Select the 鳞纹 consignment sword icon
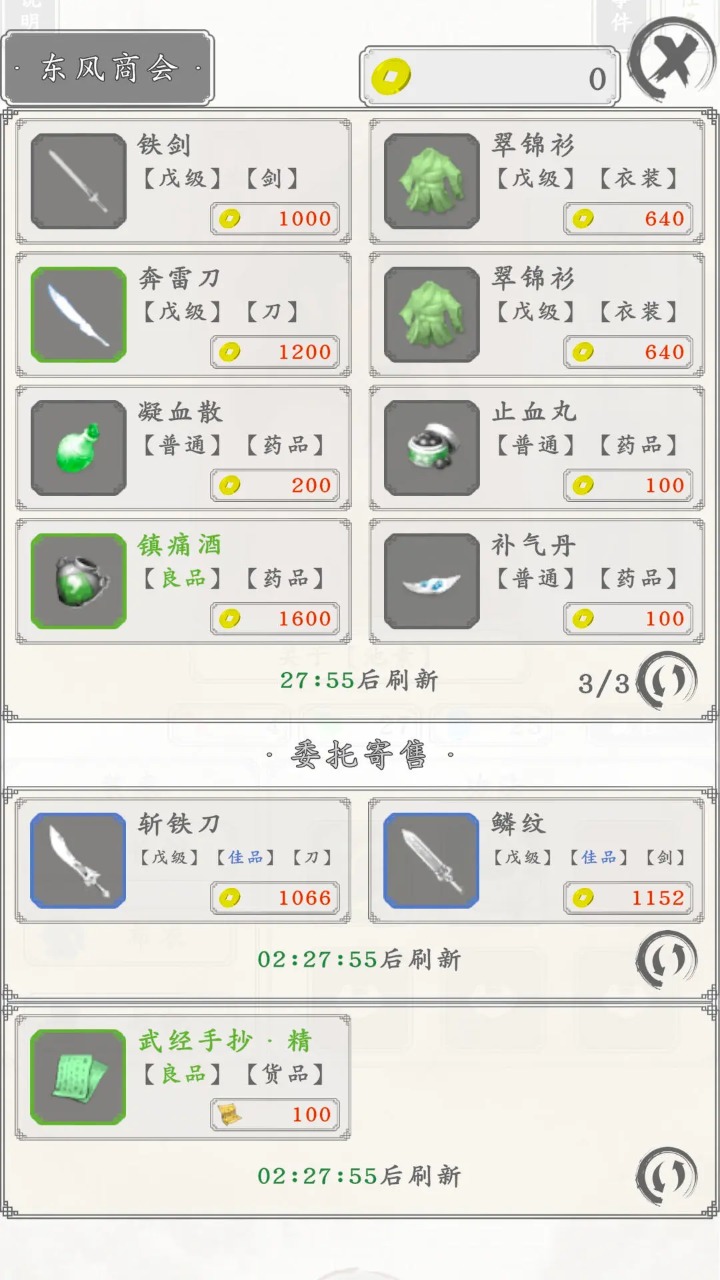 pyautogui.click(x=429, y=861)
